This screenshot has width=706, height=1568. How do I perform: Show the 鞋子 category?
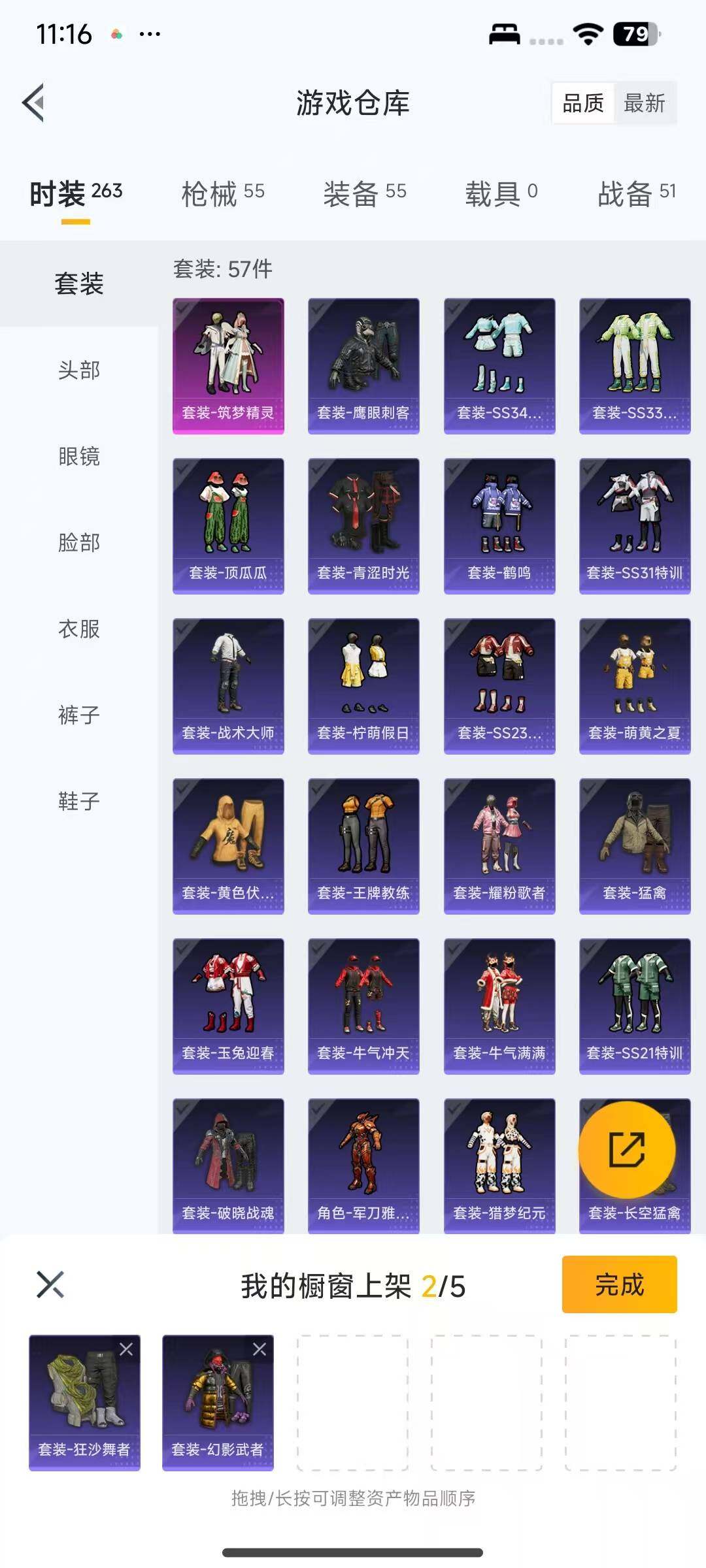click(79, 801)
